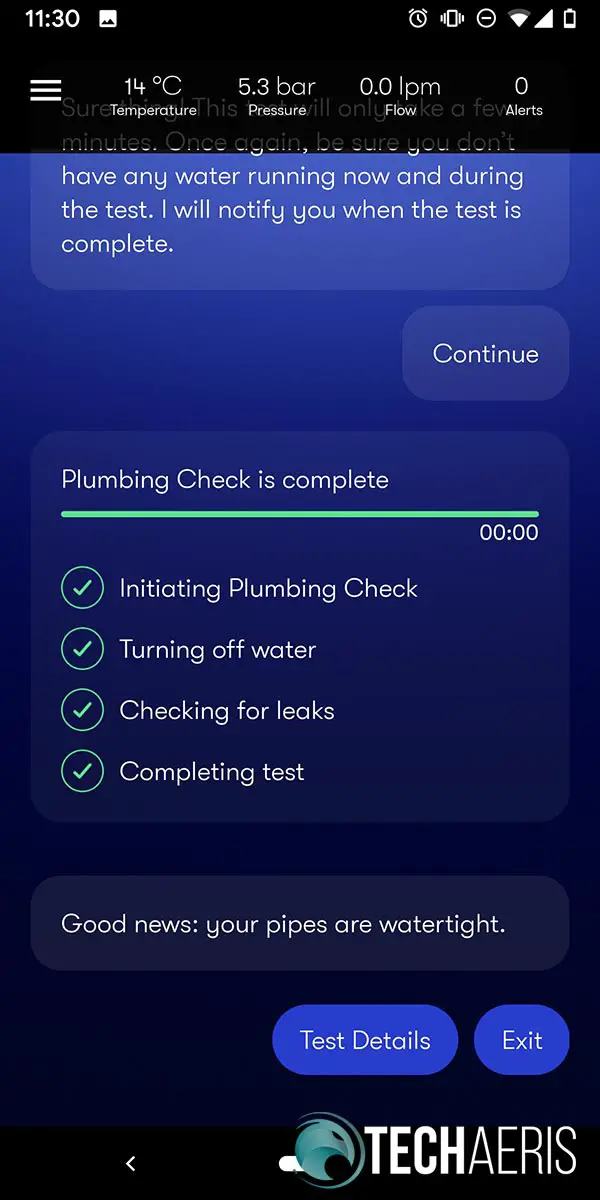
Task: Open Test Details
Action: click(365, 1040)
